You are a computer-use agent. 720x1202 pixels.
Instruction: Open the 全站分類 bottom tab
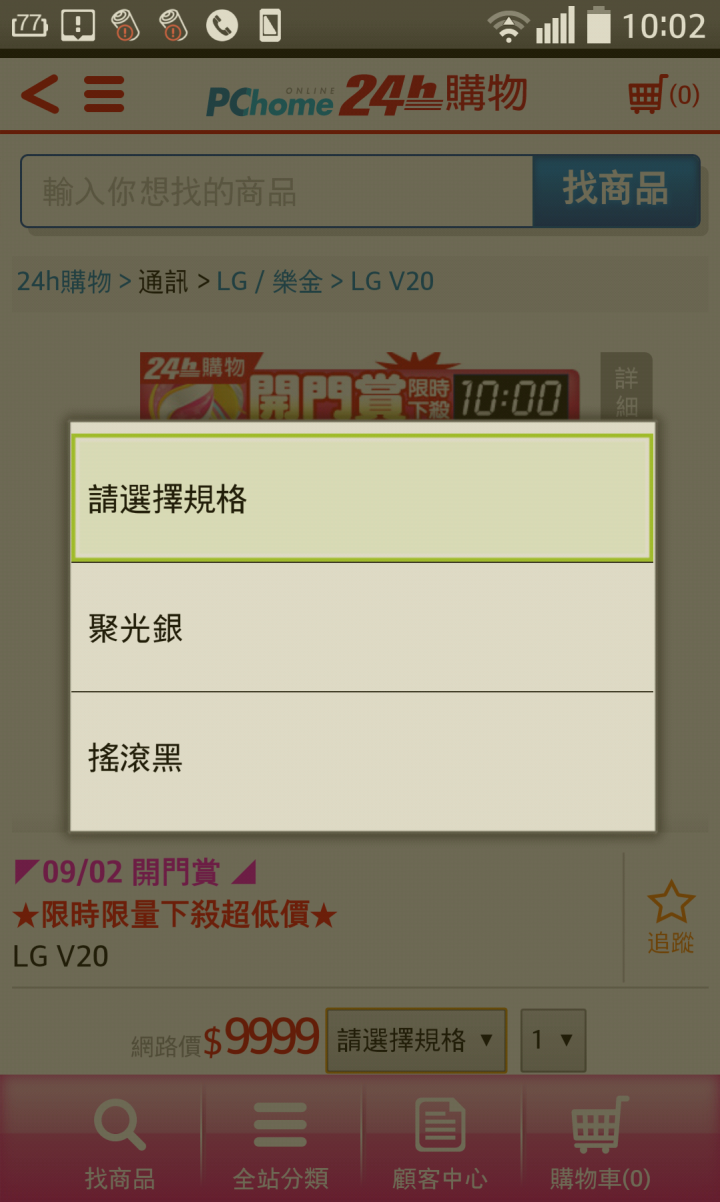[x=280, y=1142]
